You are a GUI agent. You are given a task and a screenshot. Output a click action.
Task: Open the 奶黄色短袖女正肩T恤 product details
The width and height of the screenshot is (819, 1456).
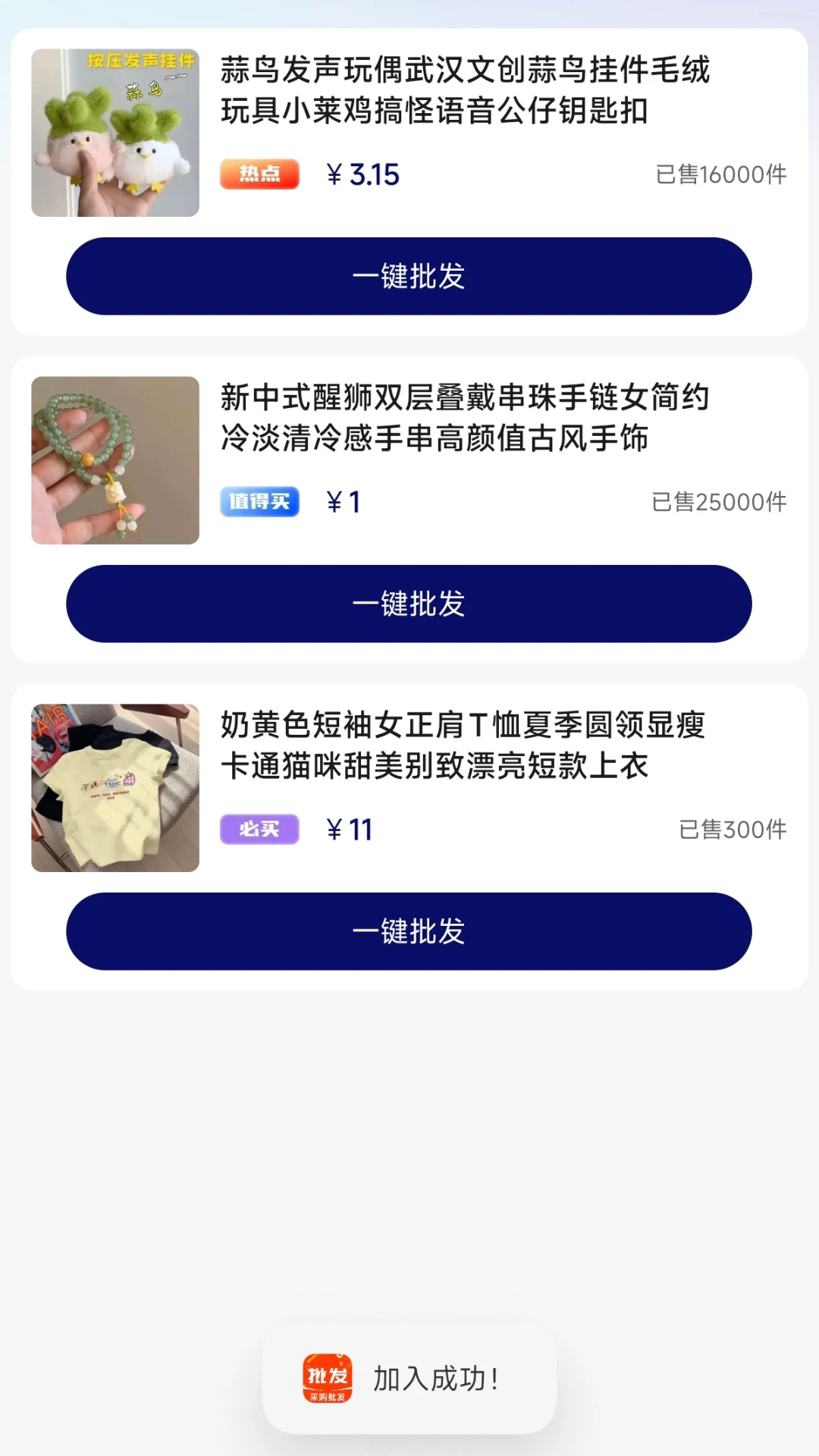[x=464, y=745]
